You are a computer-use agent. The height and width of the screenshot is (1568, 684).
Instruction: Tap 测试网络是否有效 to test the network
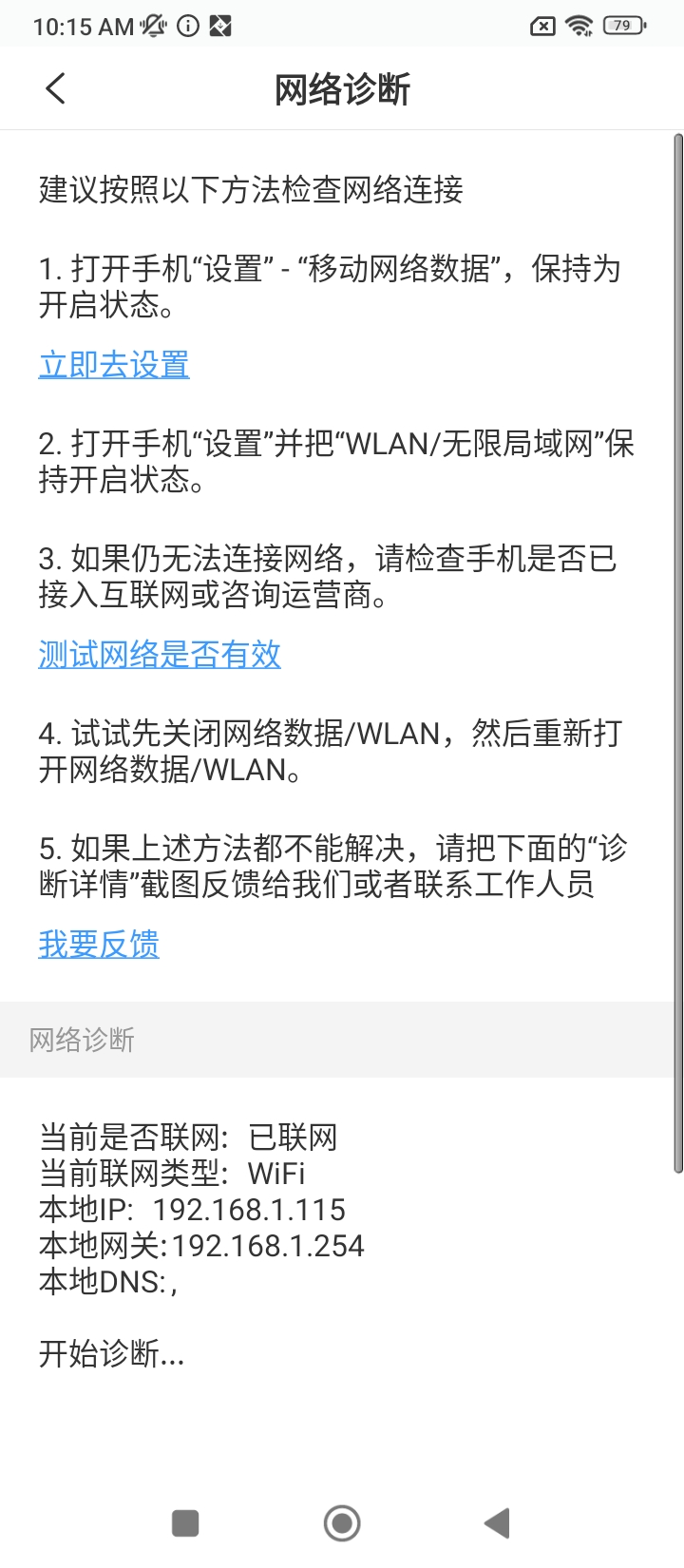click(x=160, y=654)
